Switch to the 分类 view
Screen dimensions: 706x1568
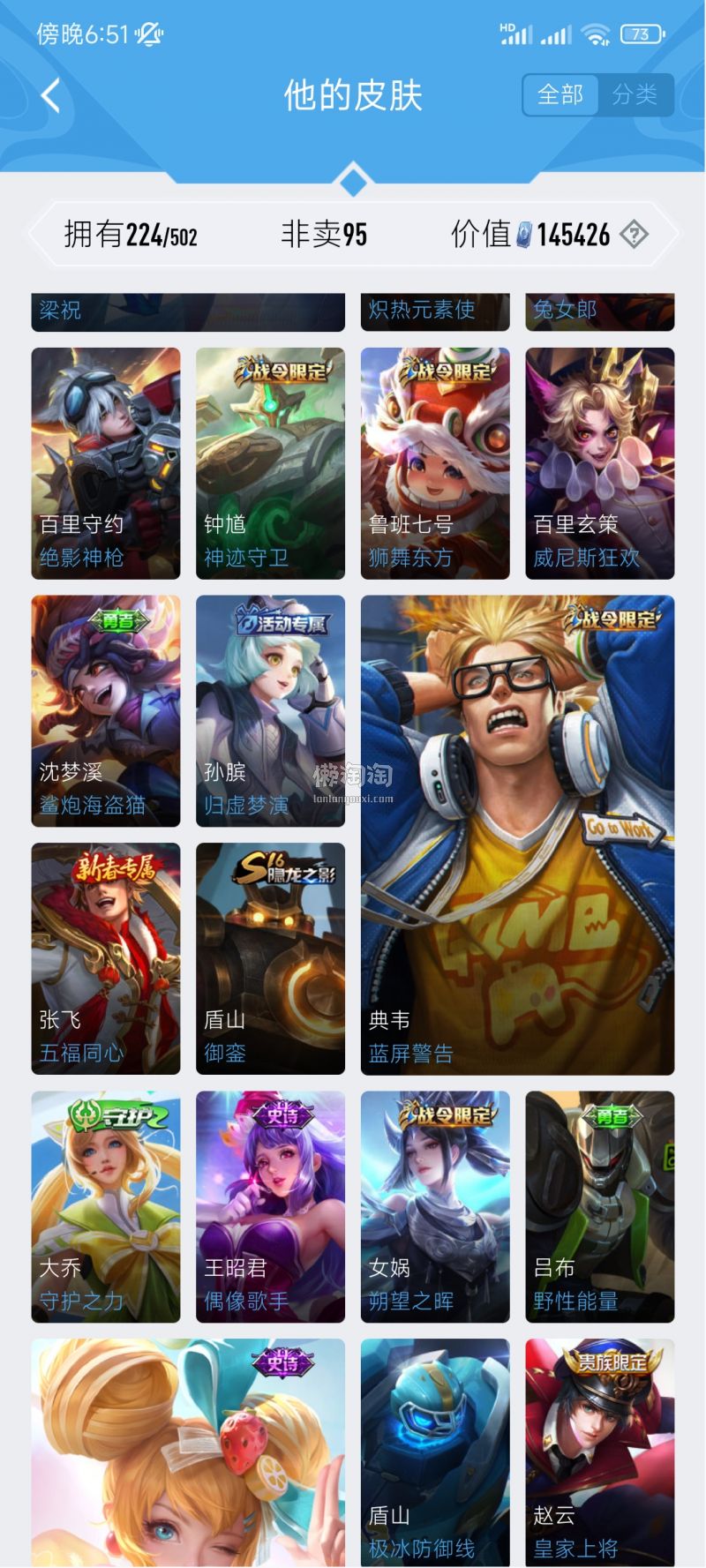point(635,94)
